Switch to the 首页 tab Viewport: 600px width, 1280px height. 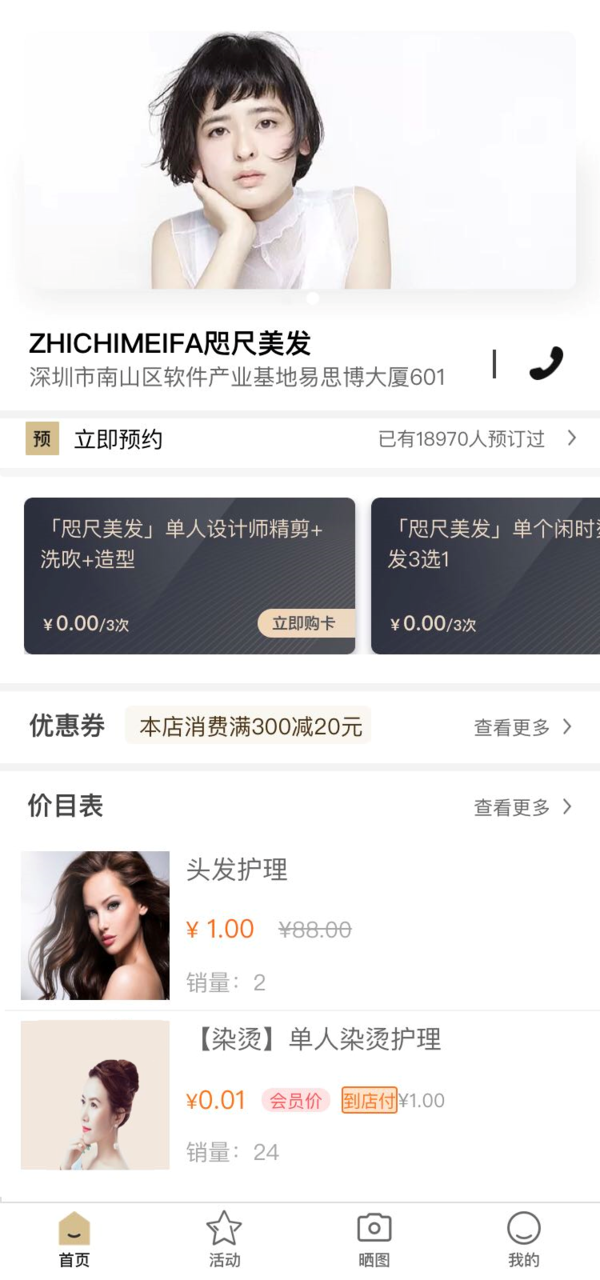74,1239
